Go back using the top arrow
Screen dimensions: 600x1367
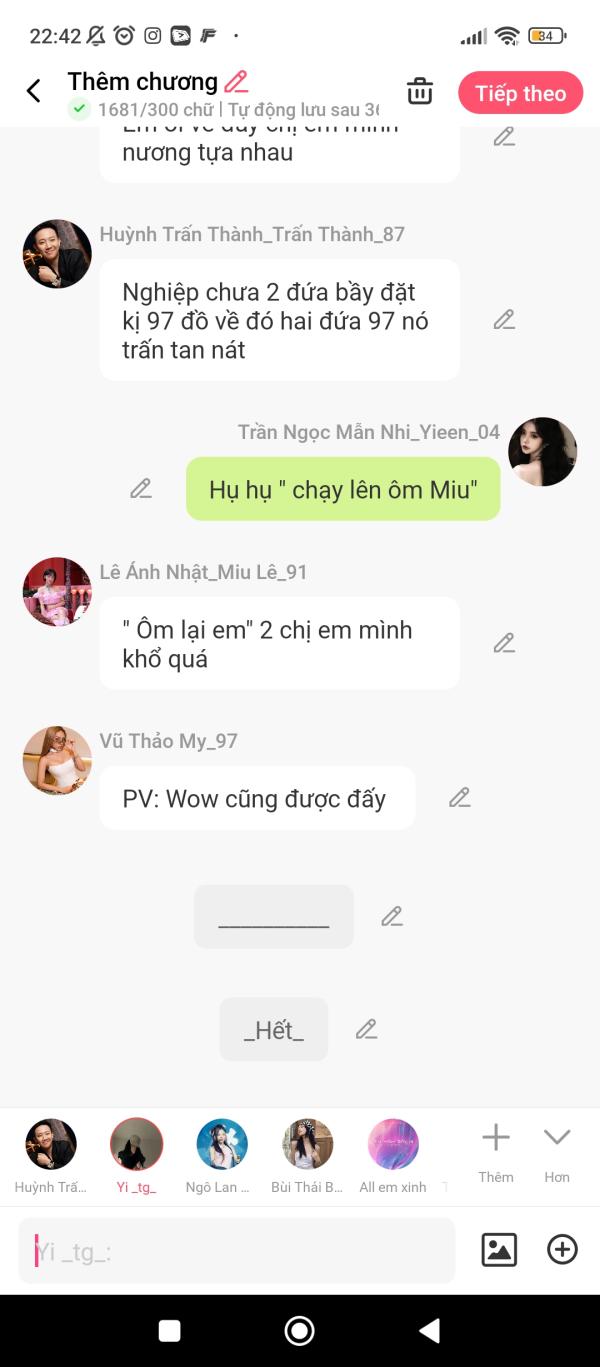point(33,92)
